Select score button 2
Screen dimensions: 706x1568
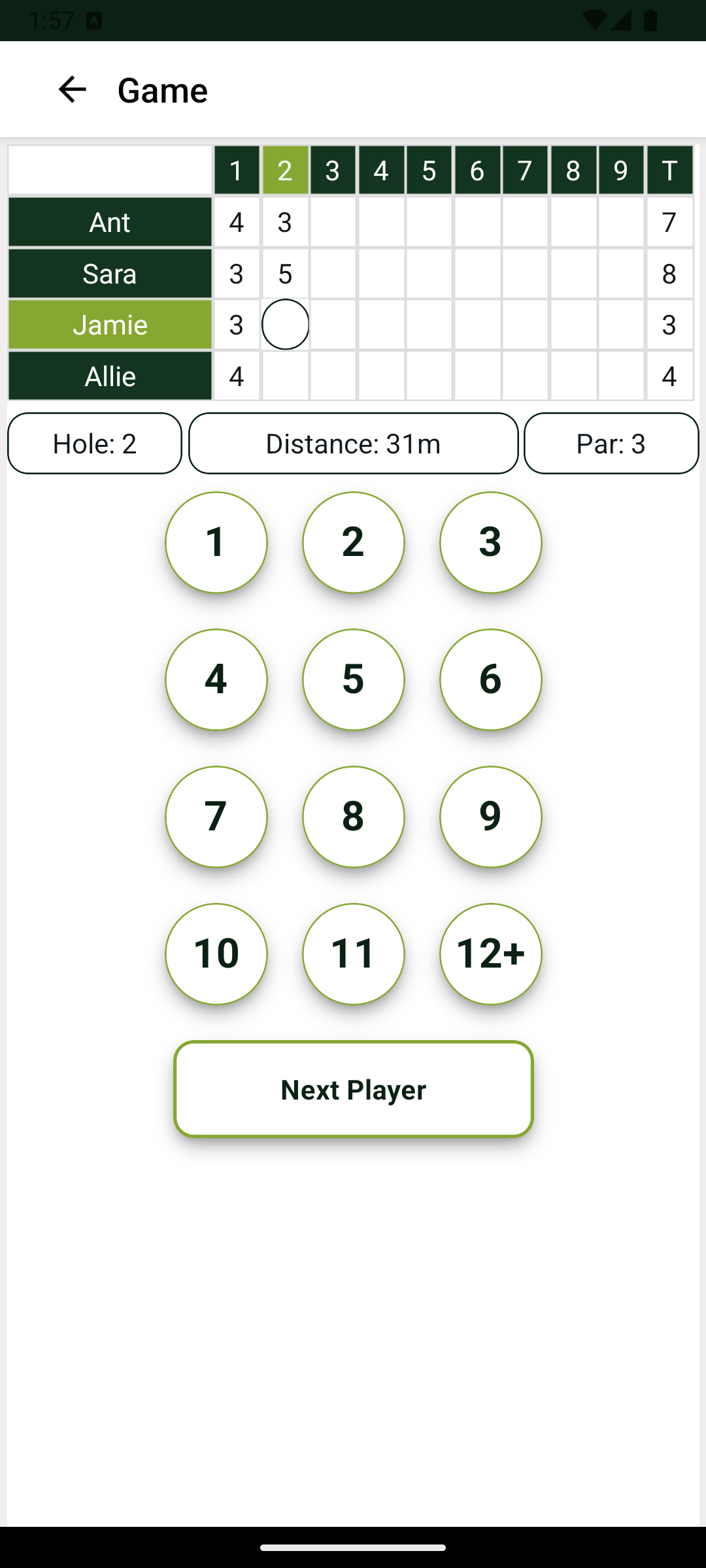point(354,542)
